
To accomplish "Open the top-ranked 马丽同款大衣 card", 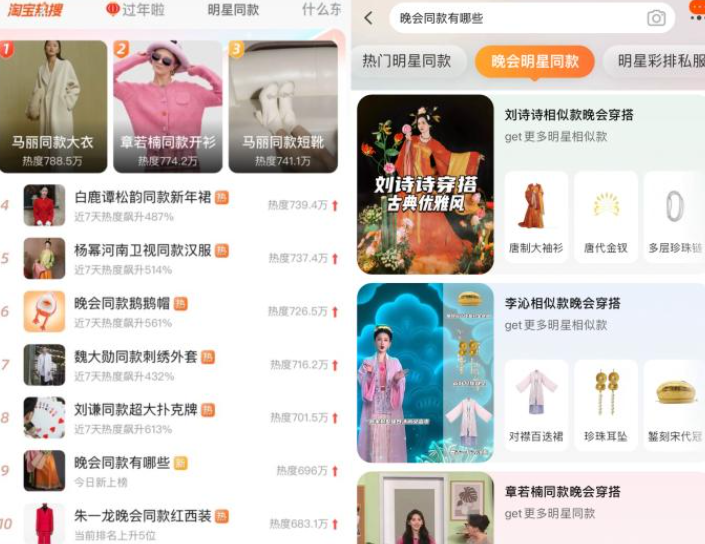I will (53, 106).
